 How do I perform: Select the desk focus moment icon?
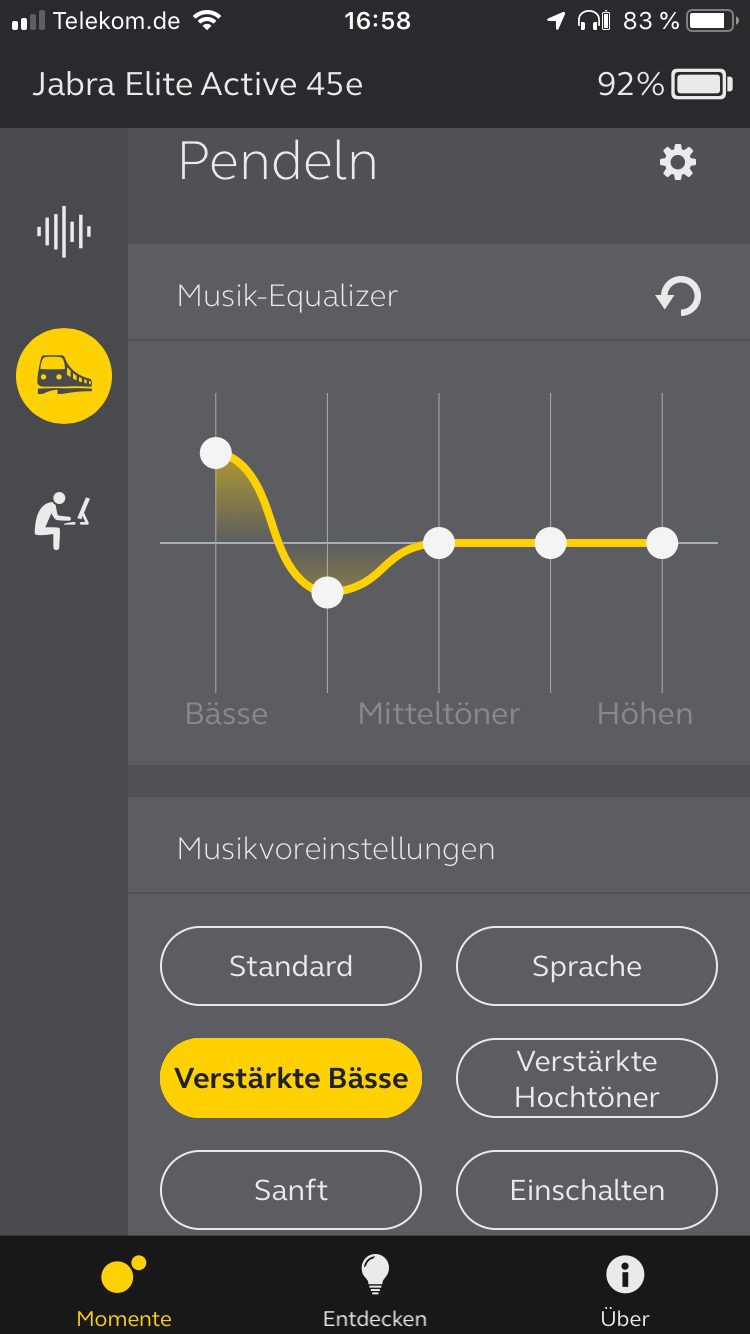point(64,520)
